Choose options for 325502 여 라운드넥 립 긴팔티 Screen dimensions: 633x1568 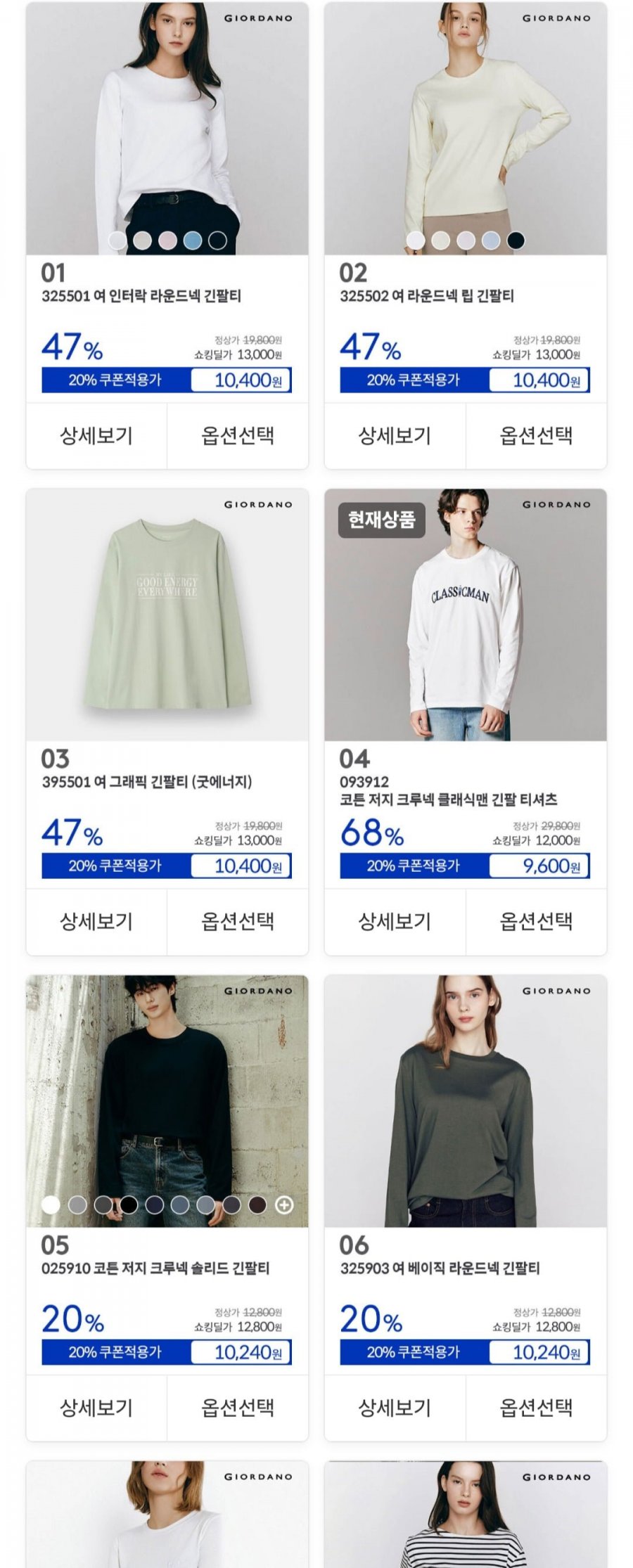536,436
